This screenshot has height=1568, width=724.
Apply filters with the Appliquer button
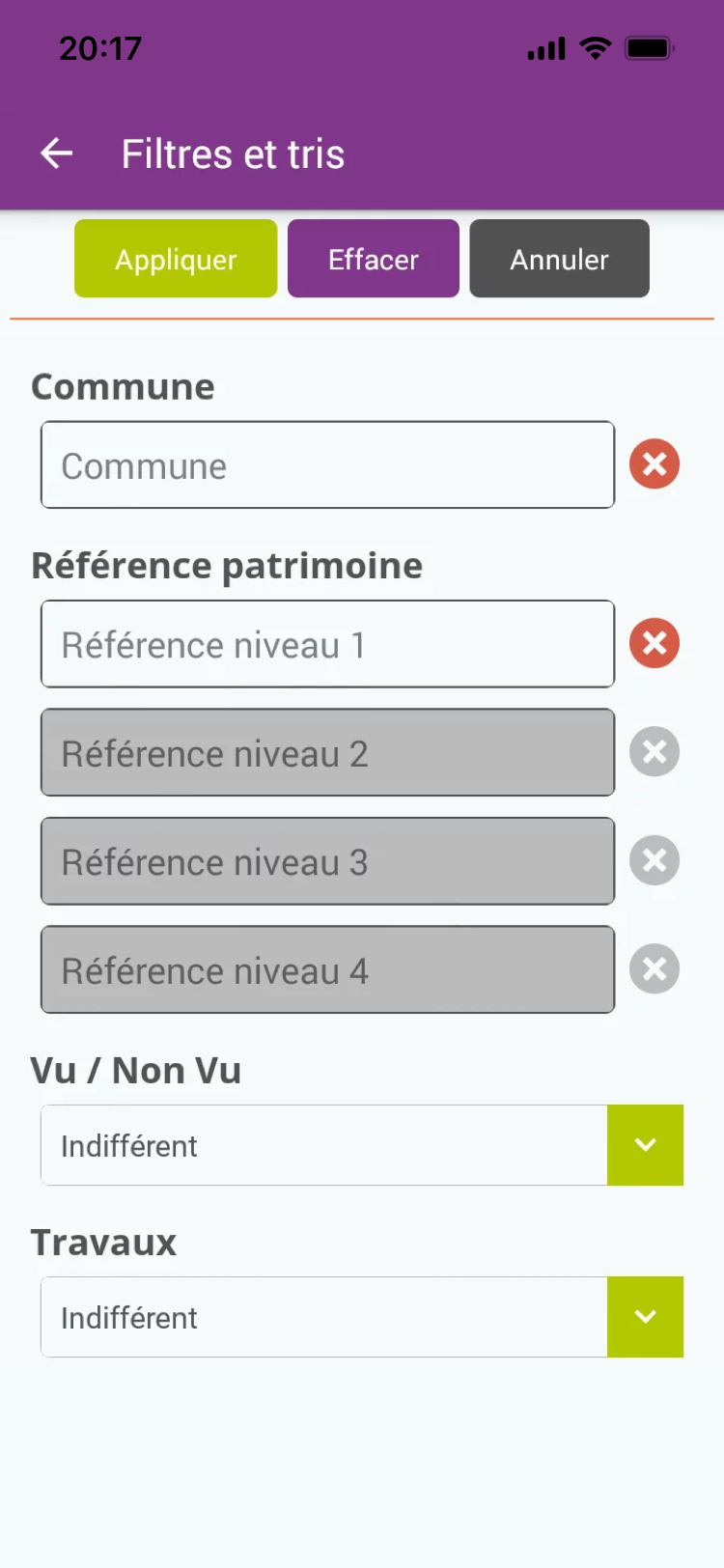coord(175,259)
